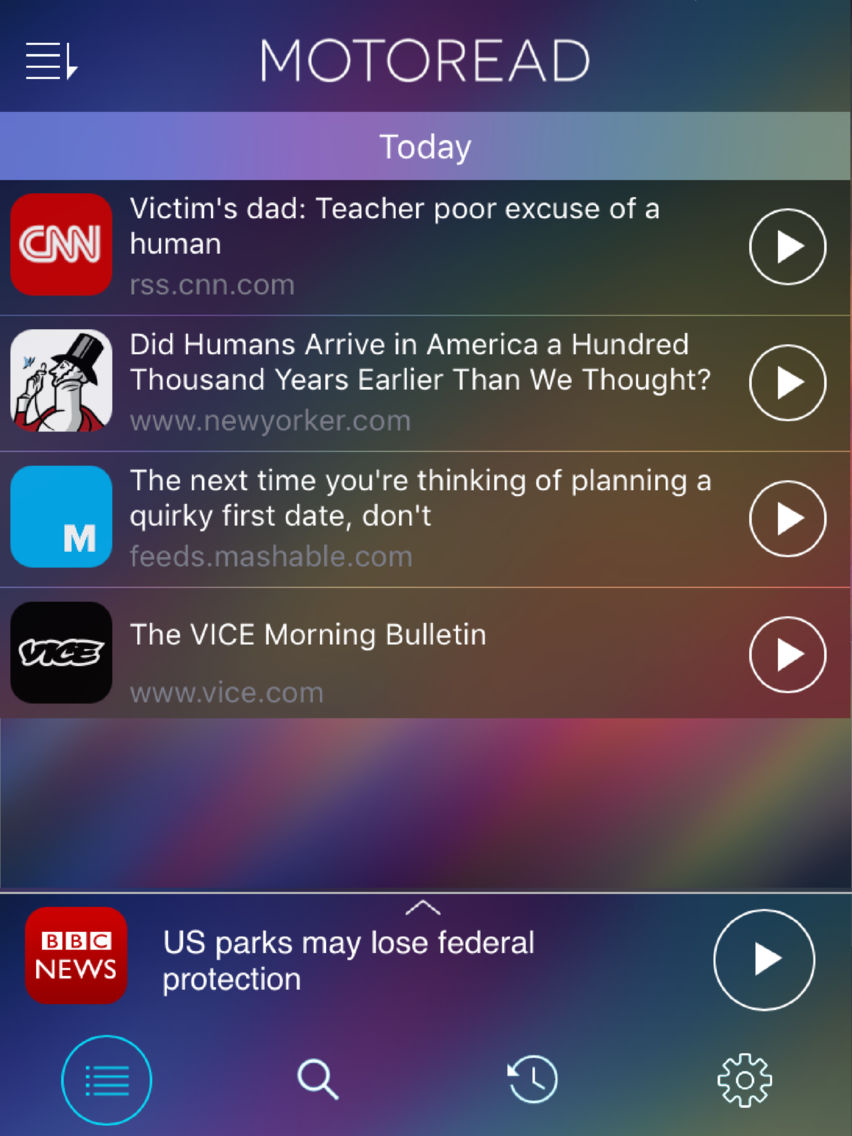Play the VICE Morning Bulletin
The width and height of the screenshot is (852, 1136).
point(787,654)
